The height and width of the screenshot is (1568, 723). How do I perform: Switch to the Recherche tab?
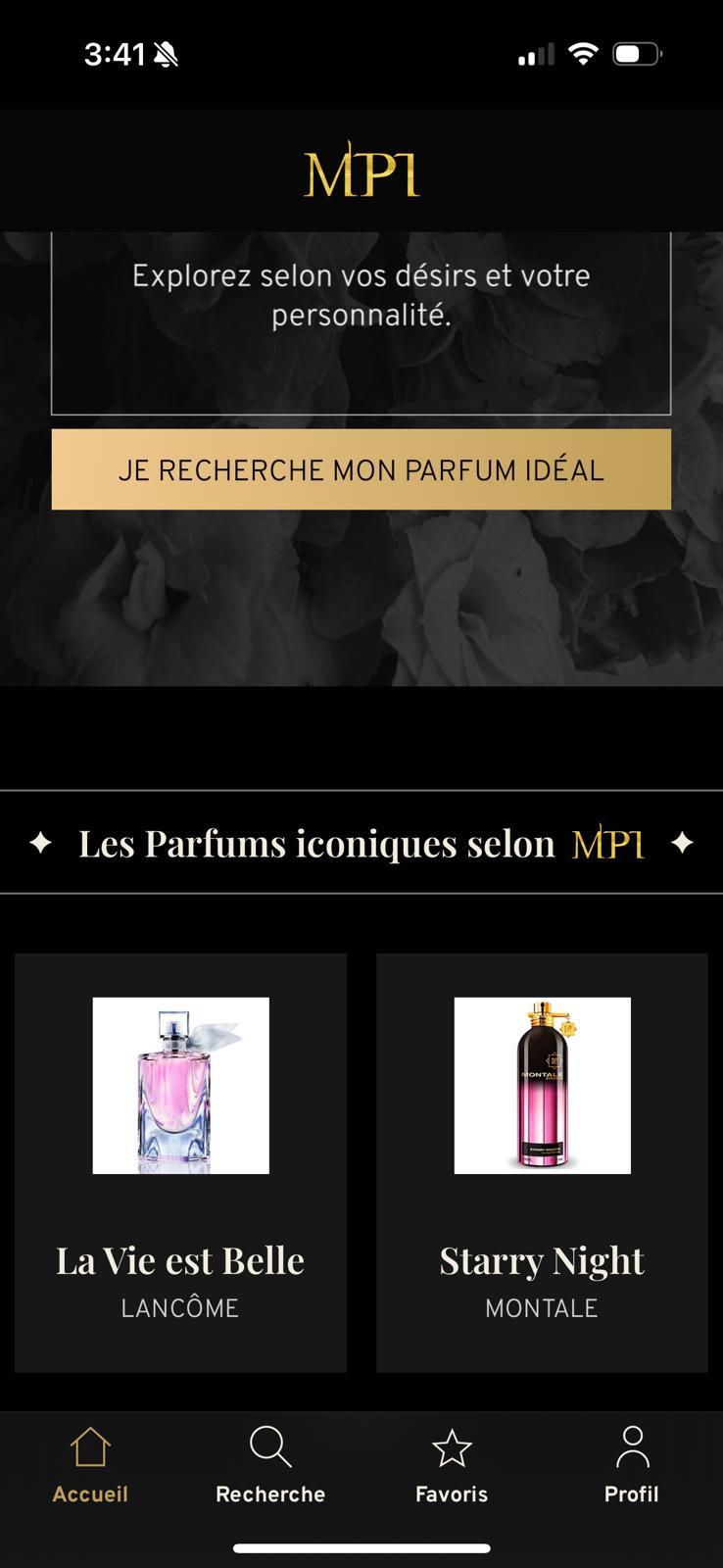tap(270, 1466)
